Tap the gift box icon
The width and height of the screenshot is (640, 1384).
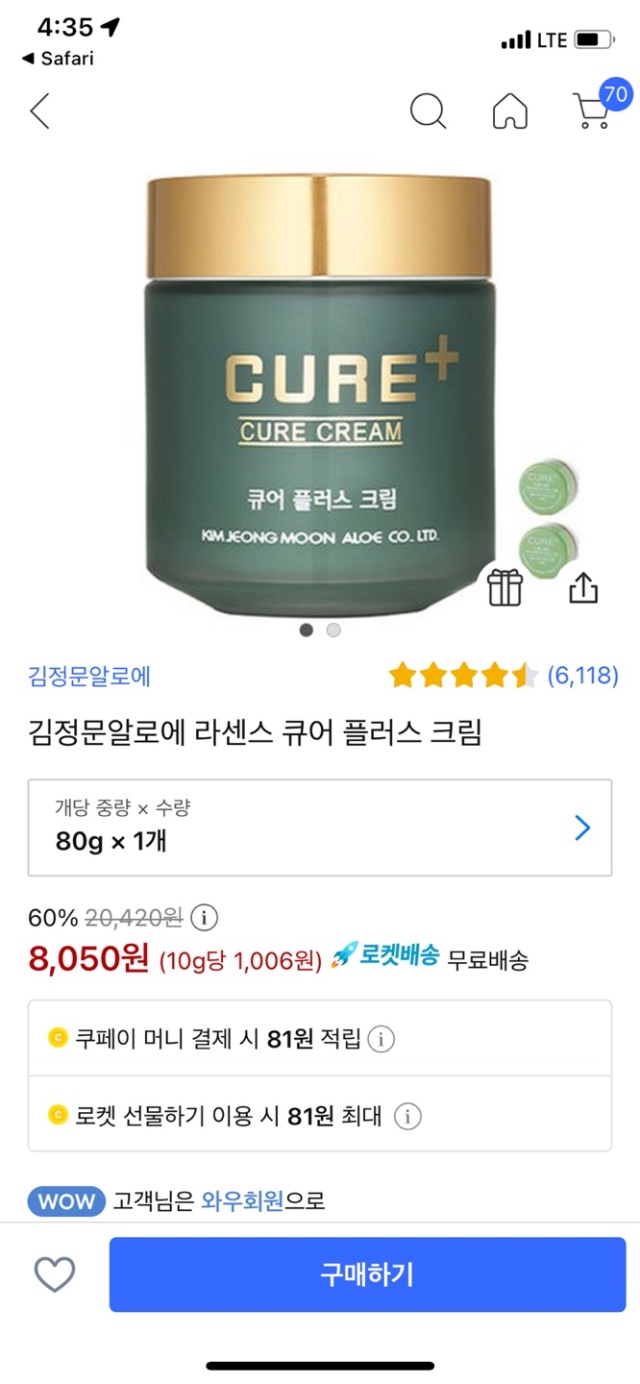505,585
